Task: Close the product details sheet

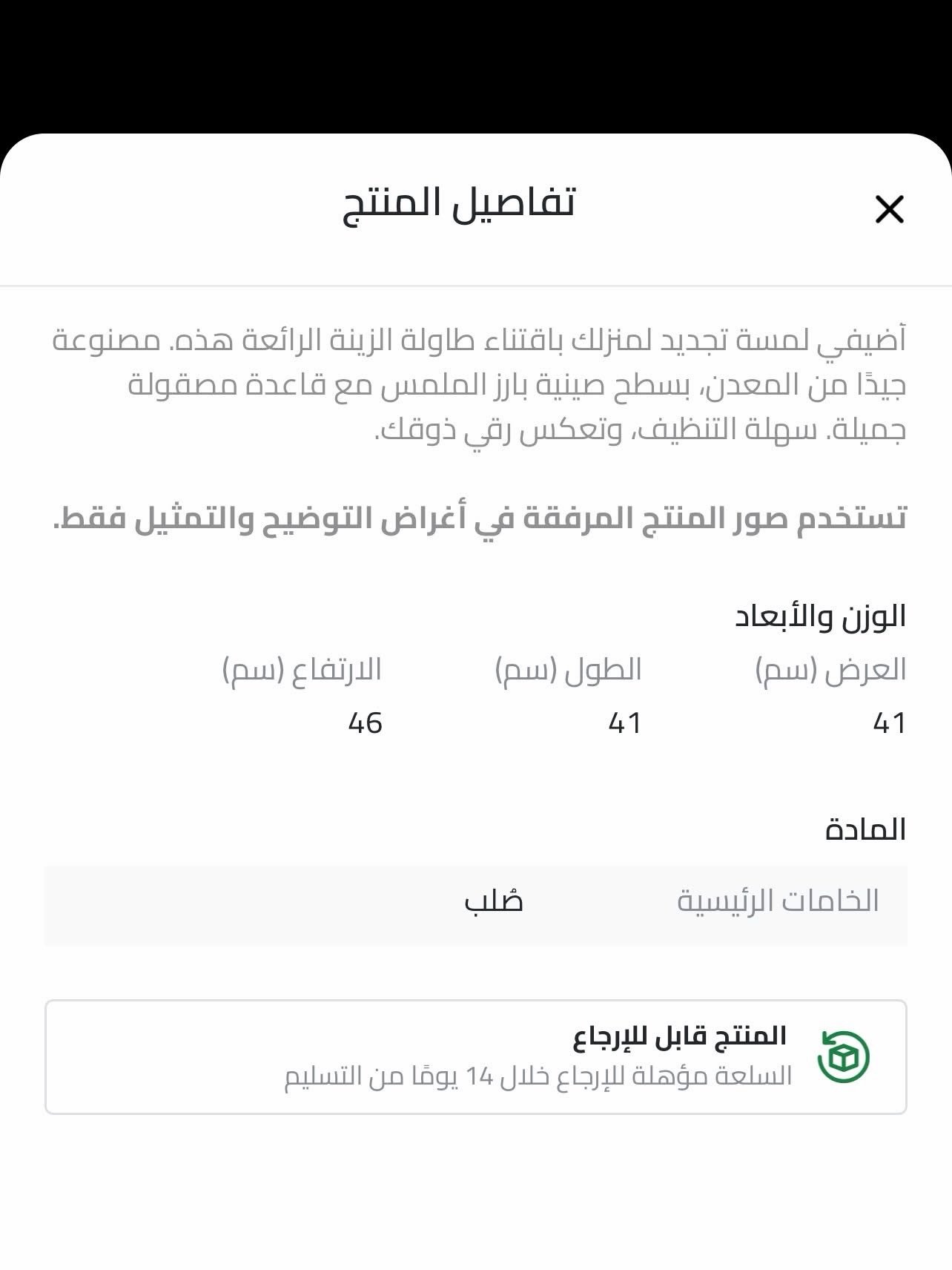Action: point(889,209)
